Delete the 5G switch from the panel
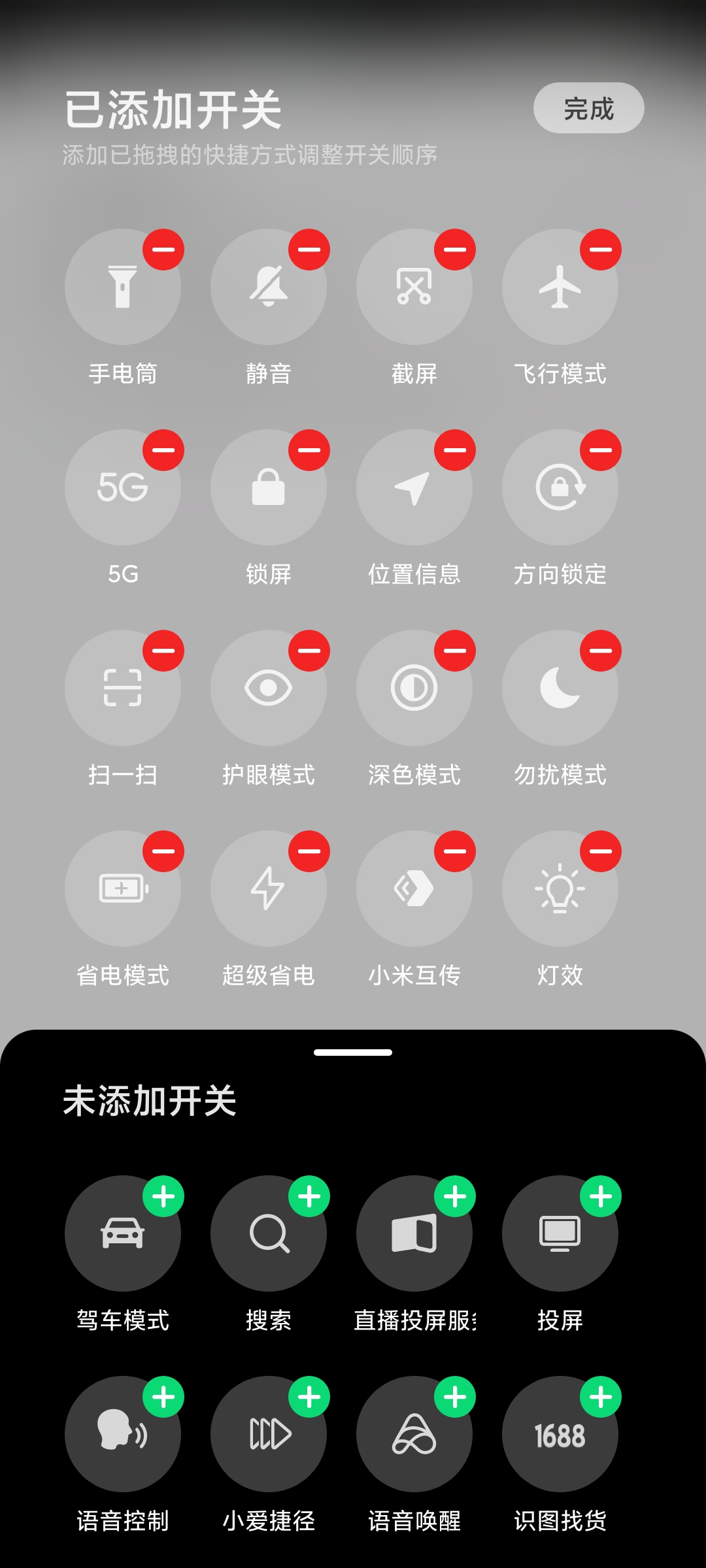Screen dimensions: 706x1568 (x=163, y=450)
